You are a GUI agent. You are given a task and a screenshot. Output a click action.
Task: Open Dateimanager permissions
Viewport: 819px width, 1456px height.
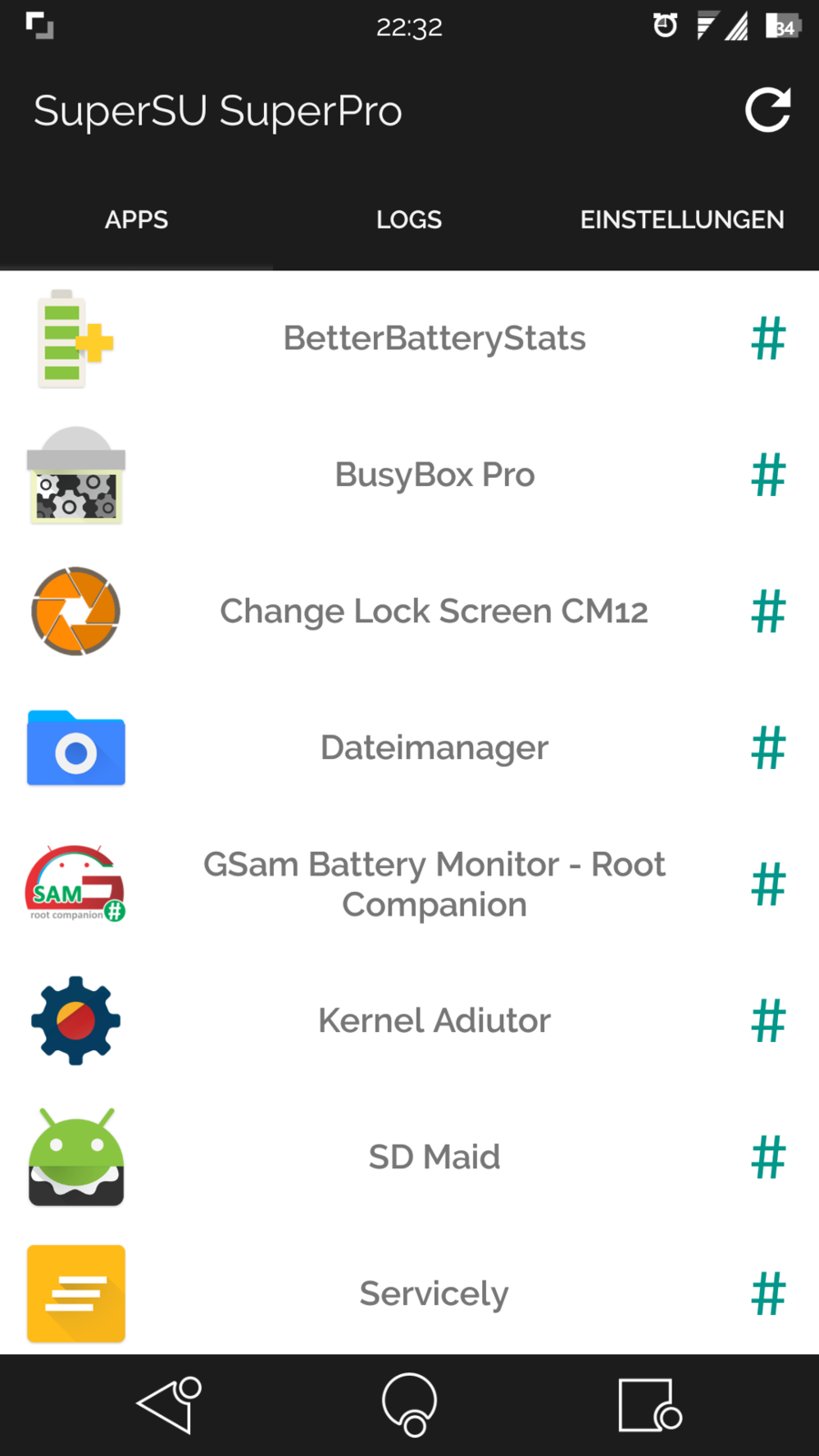pyautogui.click(x=434, y=748)
